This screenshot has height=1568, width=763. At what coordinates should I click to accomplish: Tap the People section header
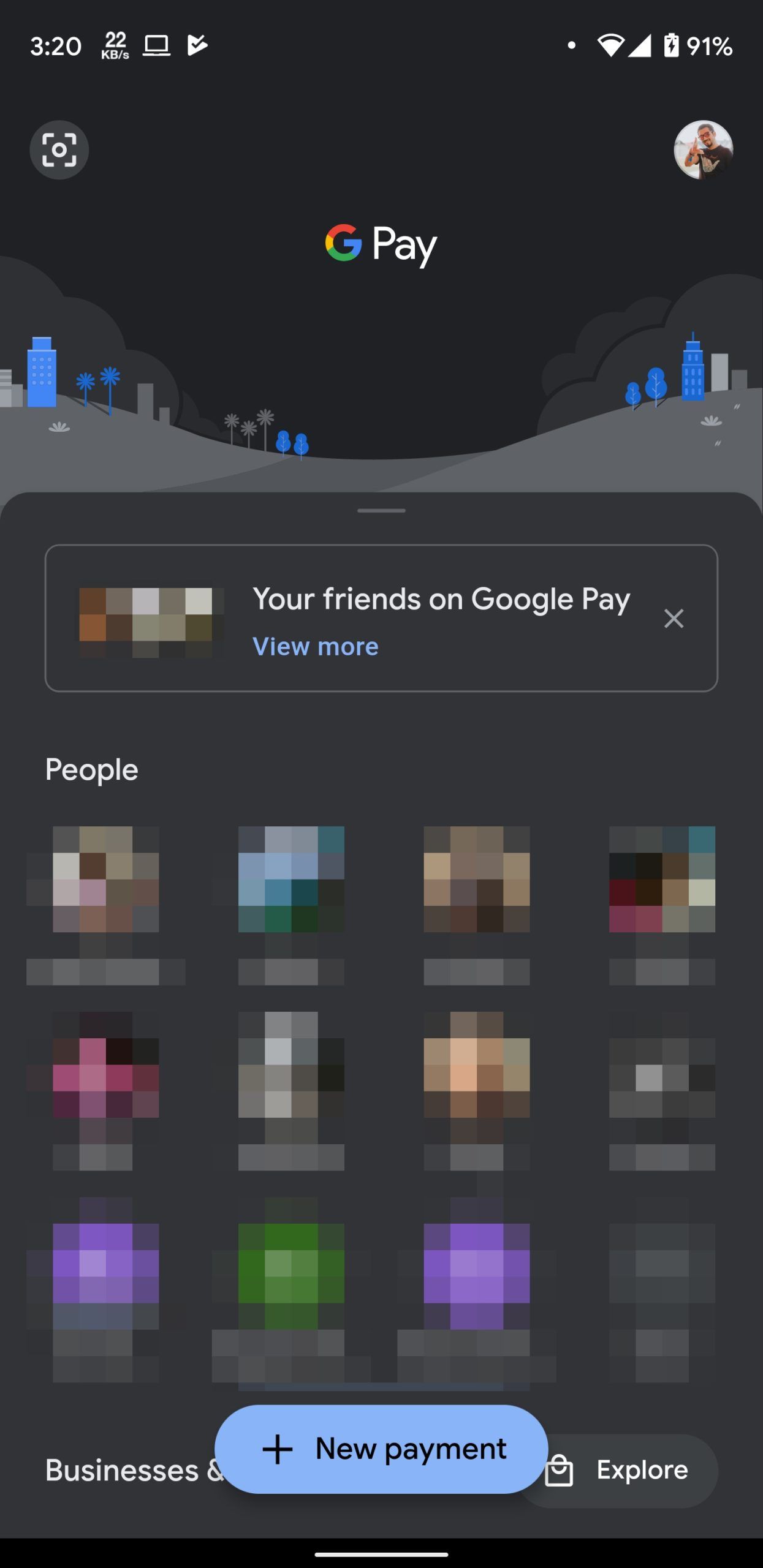click(x=91, y=769)
